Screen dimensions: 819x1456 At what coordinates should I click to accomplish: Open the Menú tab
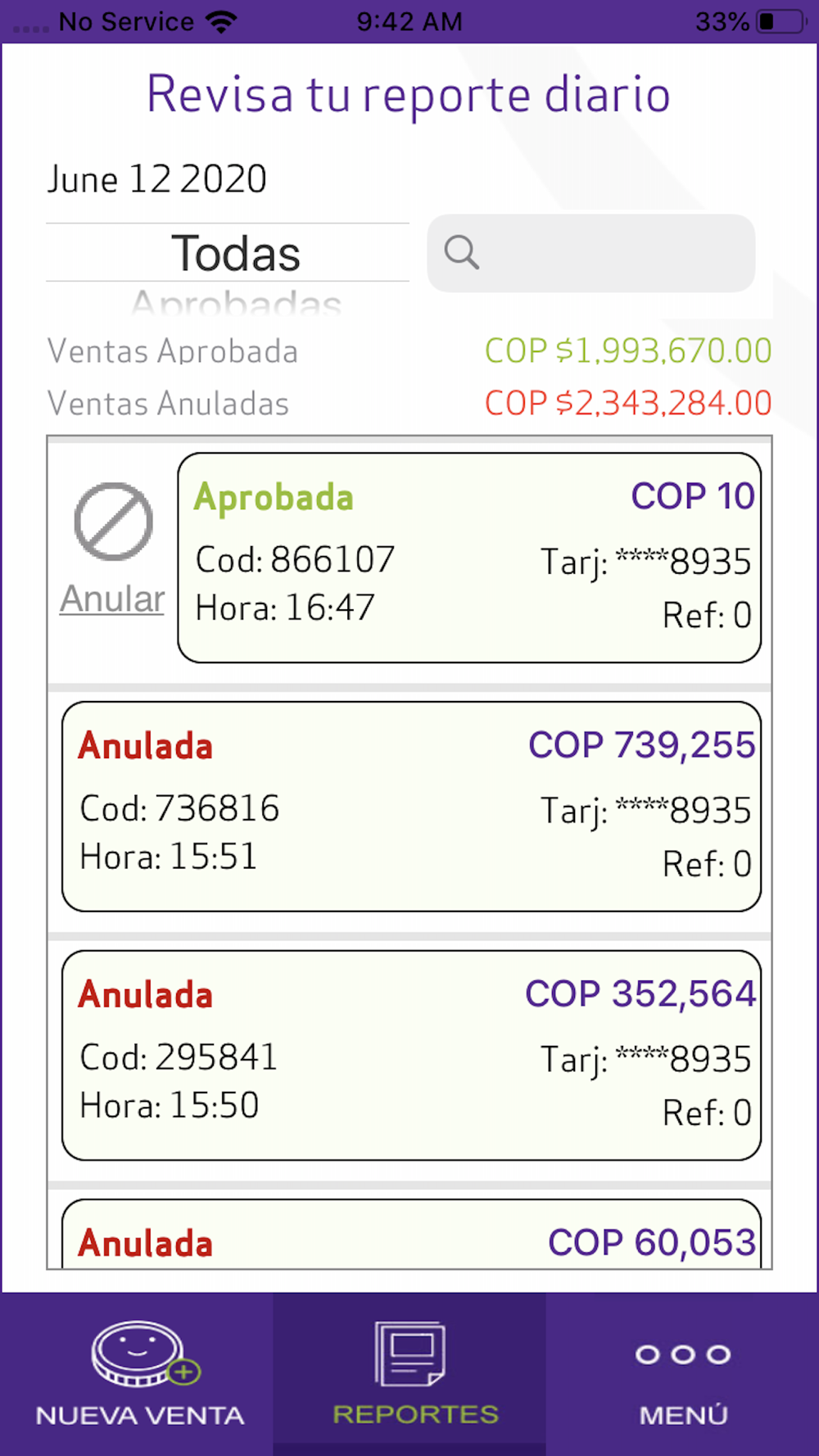pyautogui.click(x=682, y=1374)
